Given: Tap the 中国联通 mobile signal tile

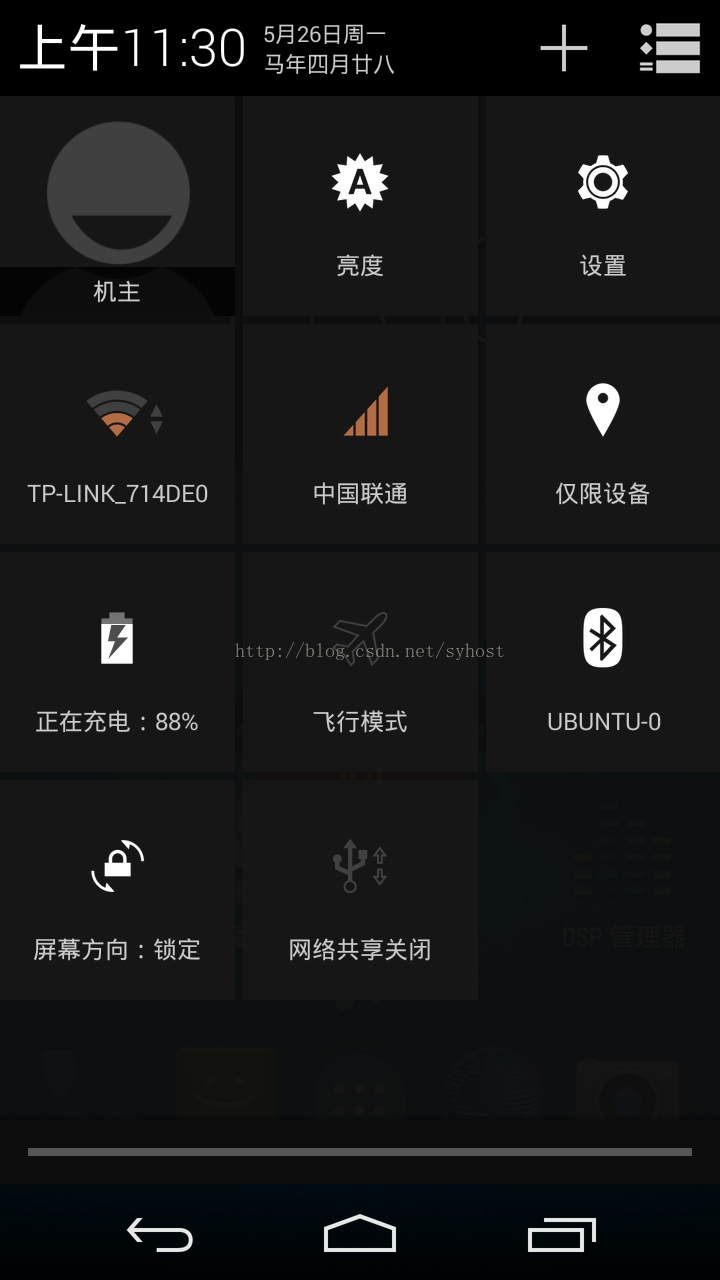Looking at the screenshot, I should (x=360, y=435).
